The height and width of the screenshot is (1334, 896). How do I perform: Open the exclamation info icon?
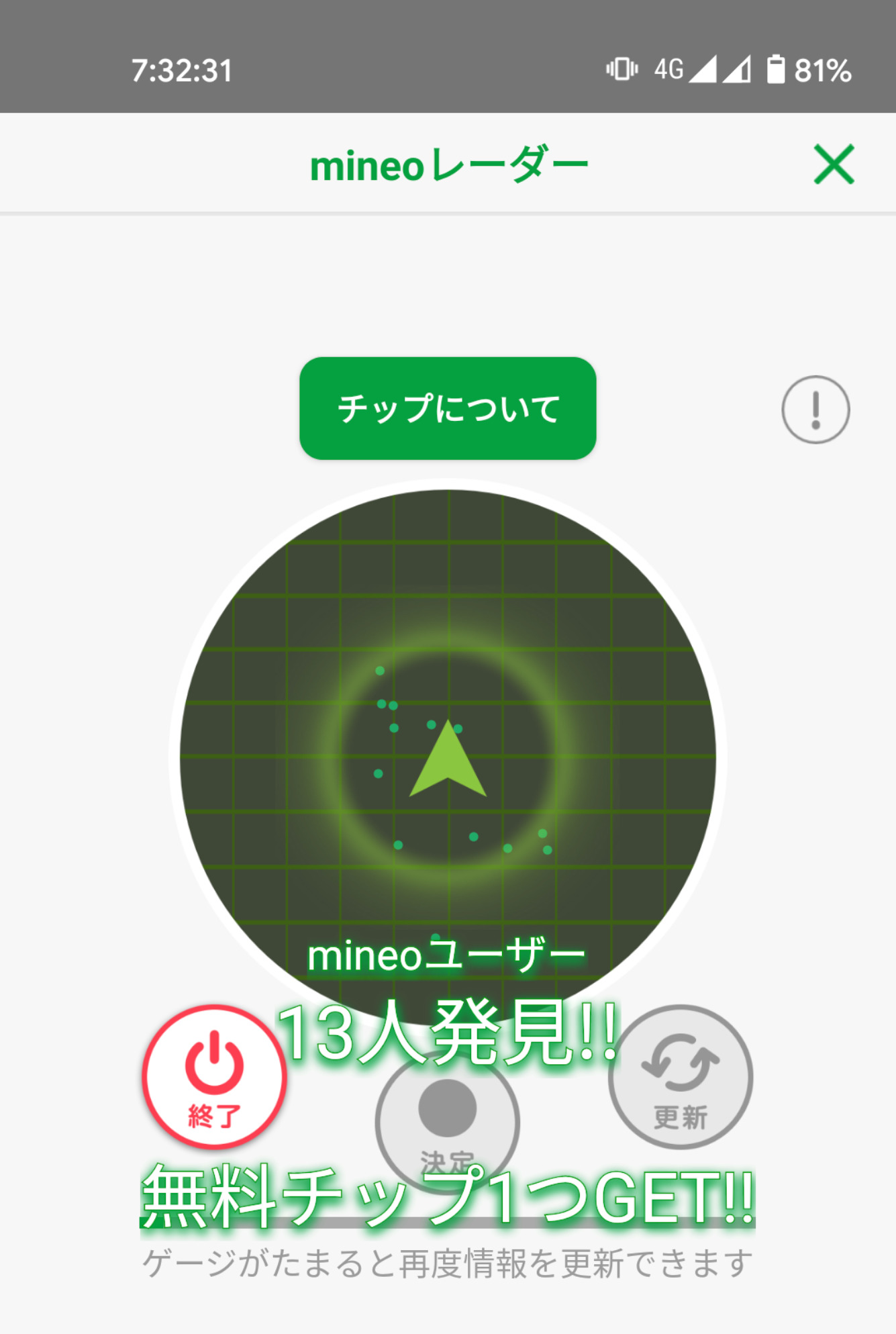[815, 410]
